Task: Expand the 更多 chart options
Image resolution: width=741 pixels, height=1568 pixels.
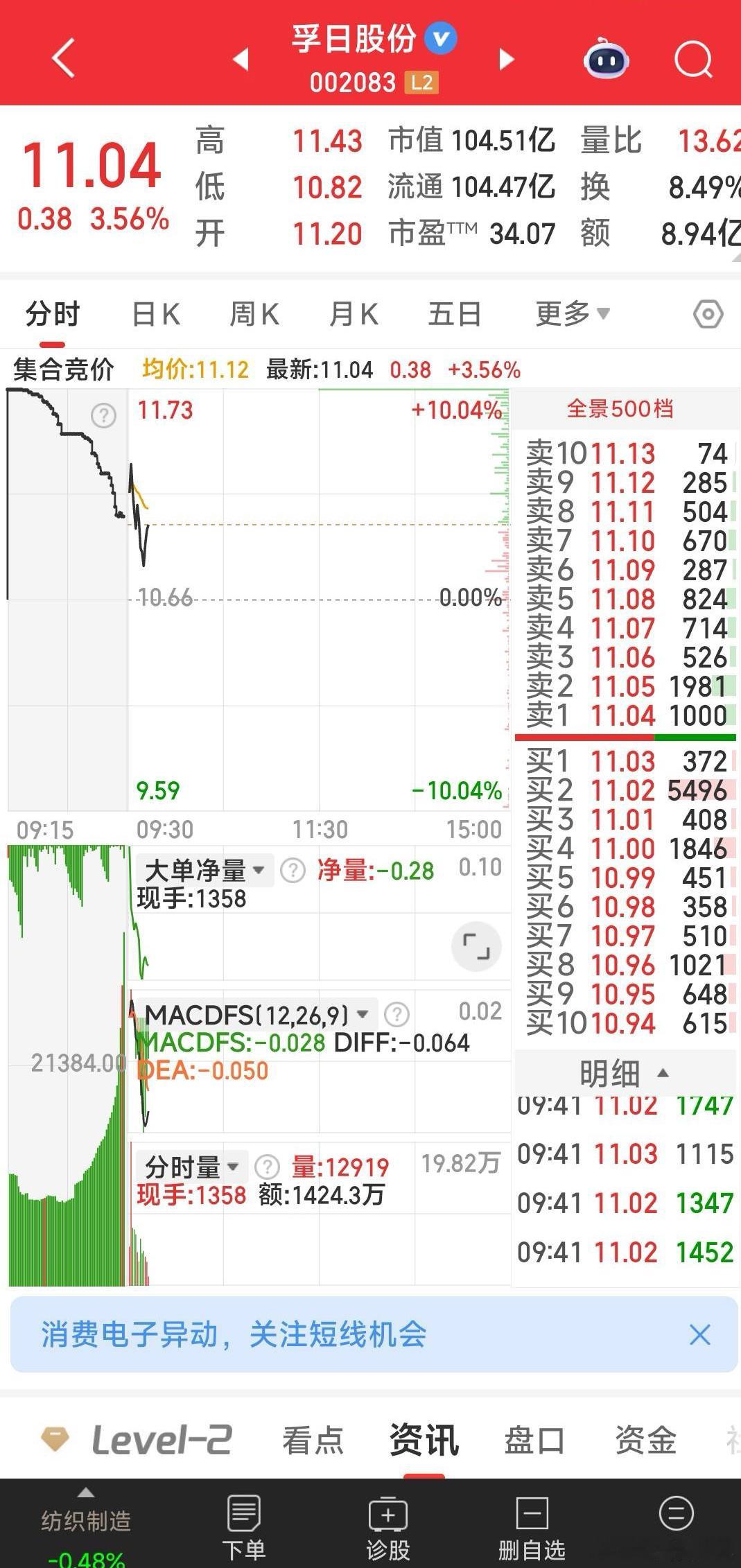Action: coord(572,314)
